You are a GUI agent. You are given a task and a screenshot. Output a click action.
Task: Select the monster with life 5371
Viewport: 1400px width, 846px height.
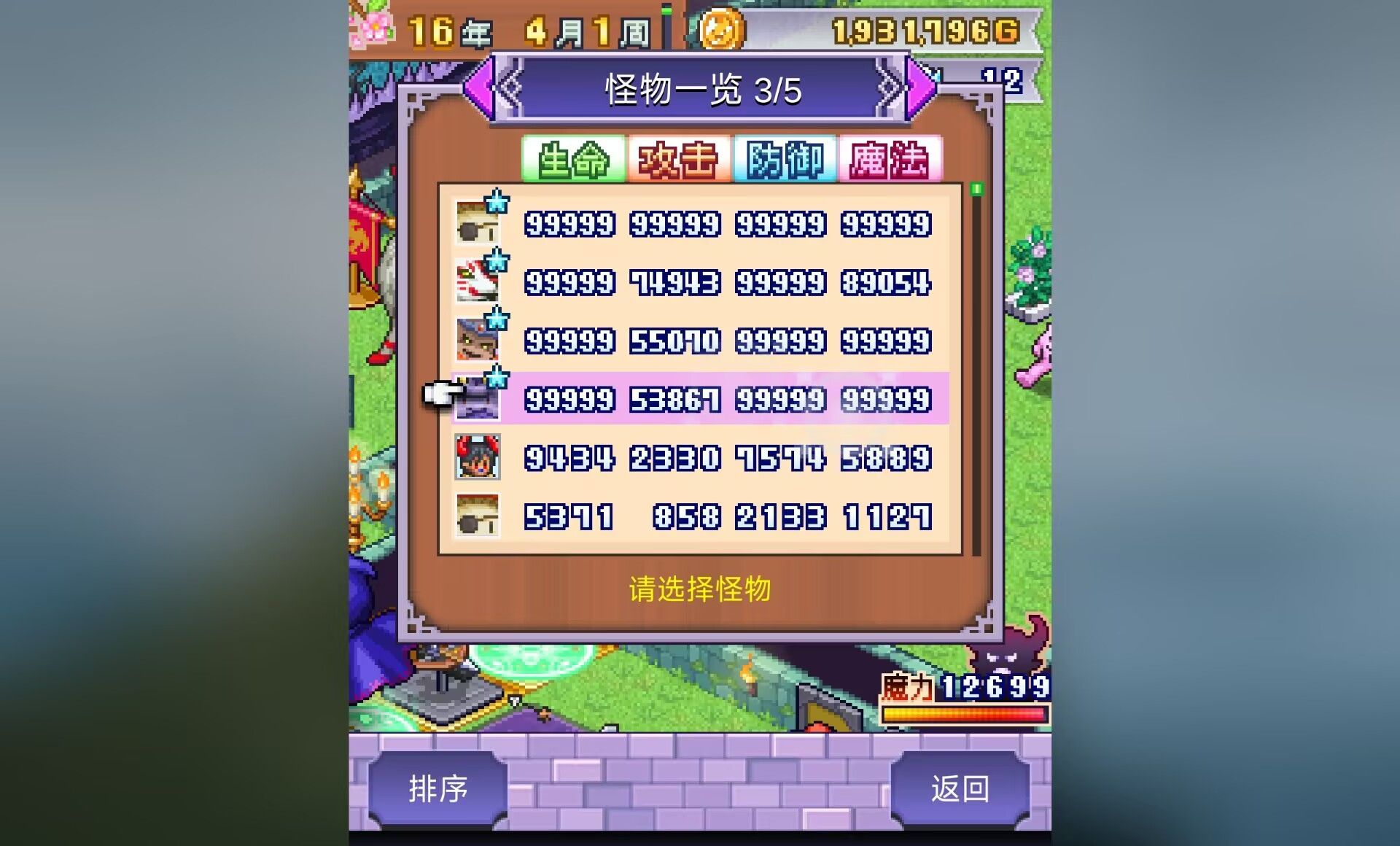[700, 516]
